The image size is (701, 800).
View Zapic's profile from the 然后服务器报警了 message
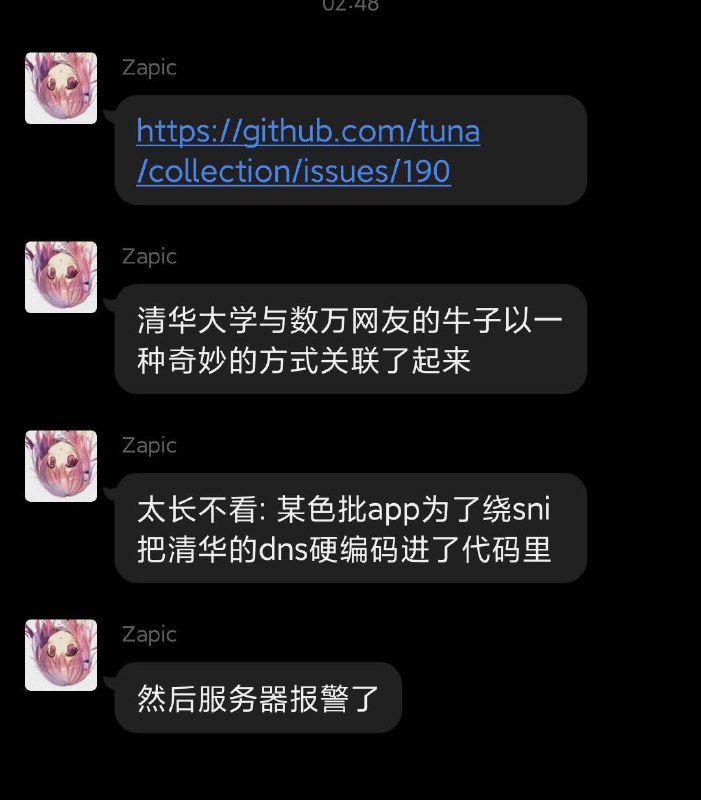click(61, 655)
